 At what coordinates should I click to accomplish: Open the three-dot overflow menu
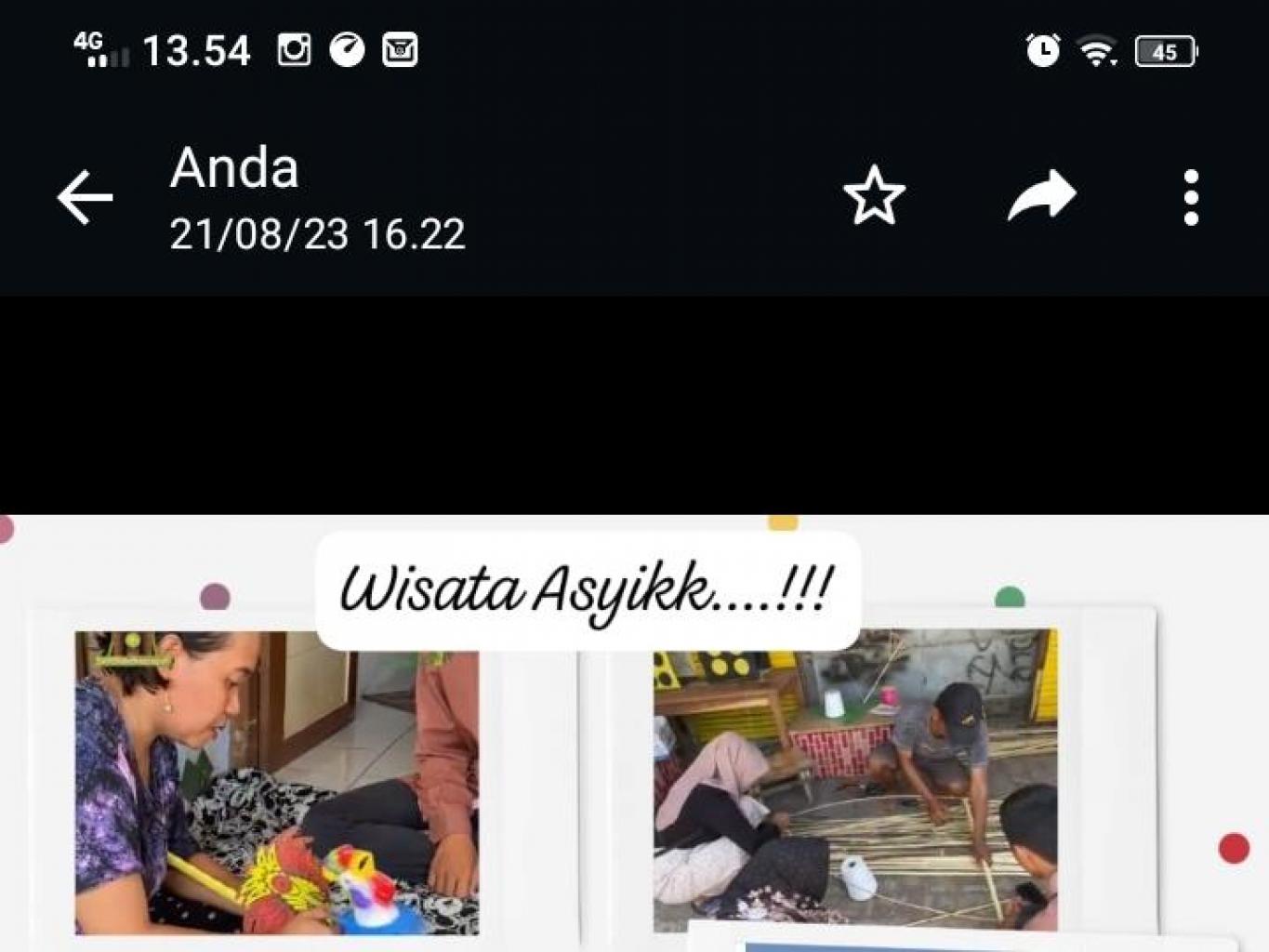tap(1191, 197)
